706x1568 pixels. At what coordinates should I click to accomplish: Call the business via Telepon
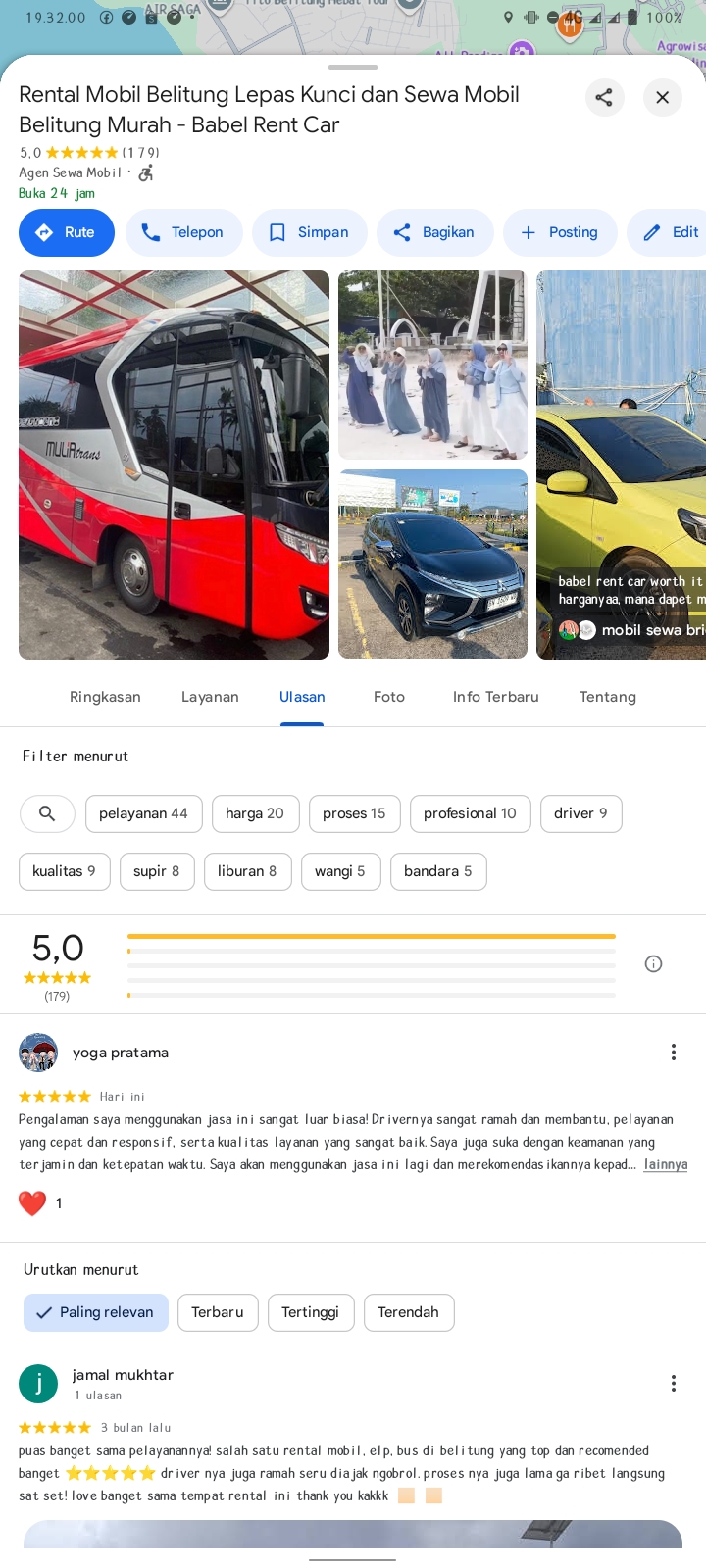(x=184, y=232)
